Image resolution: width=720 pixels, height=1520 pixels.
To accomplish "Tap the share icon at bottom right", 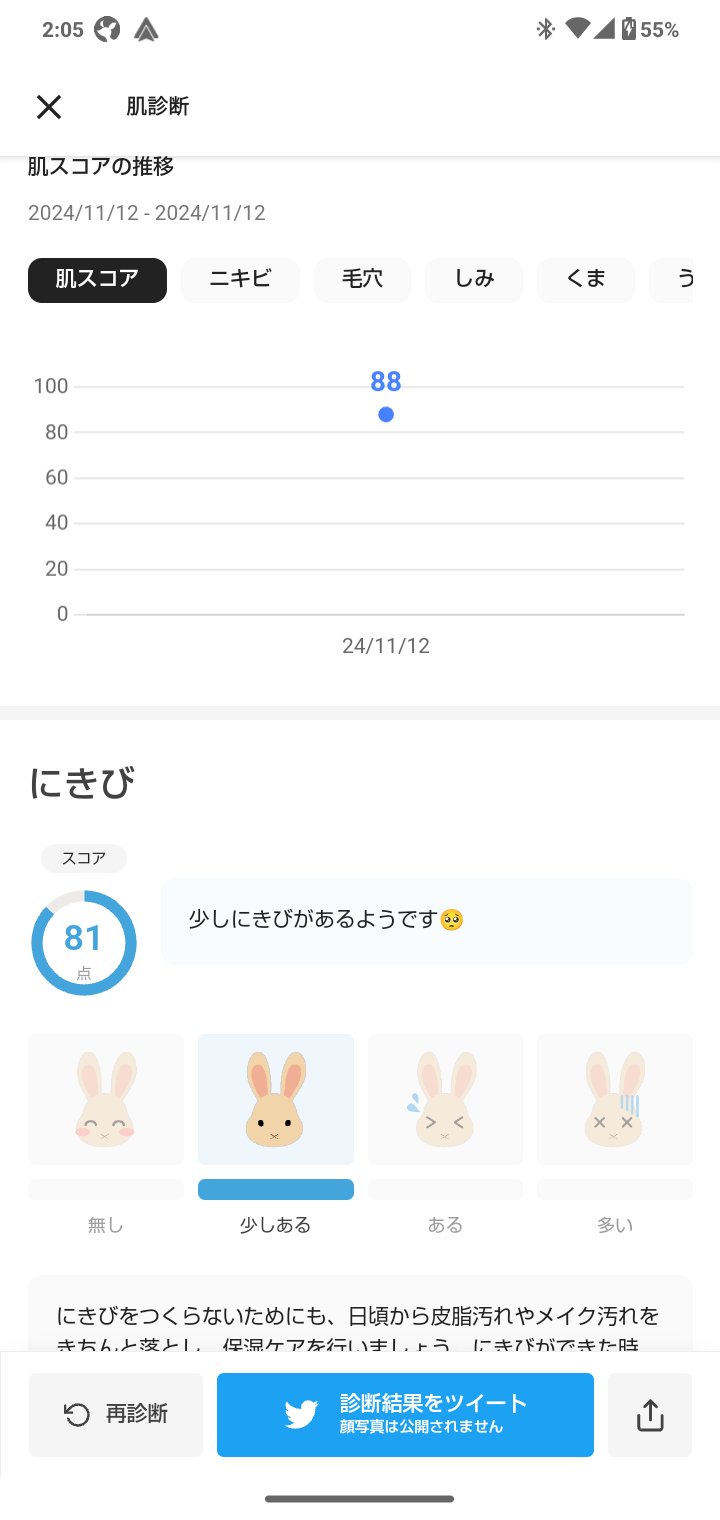I will pyautogui.click(x=650, y=1414).
